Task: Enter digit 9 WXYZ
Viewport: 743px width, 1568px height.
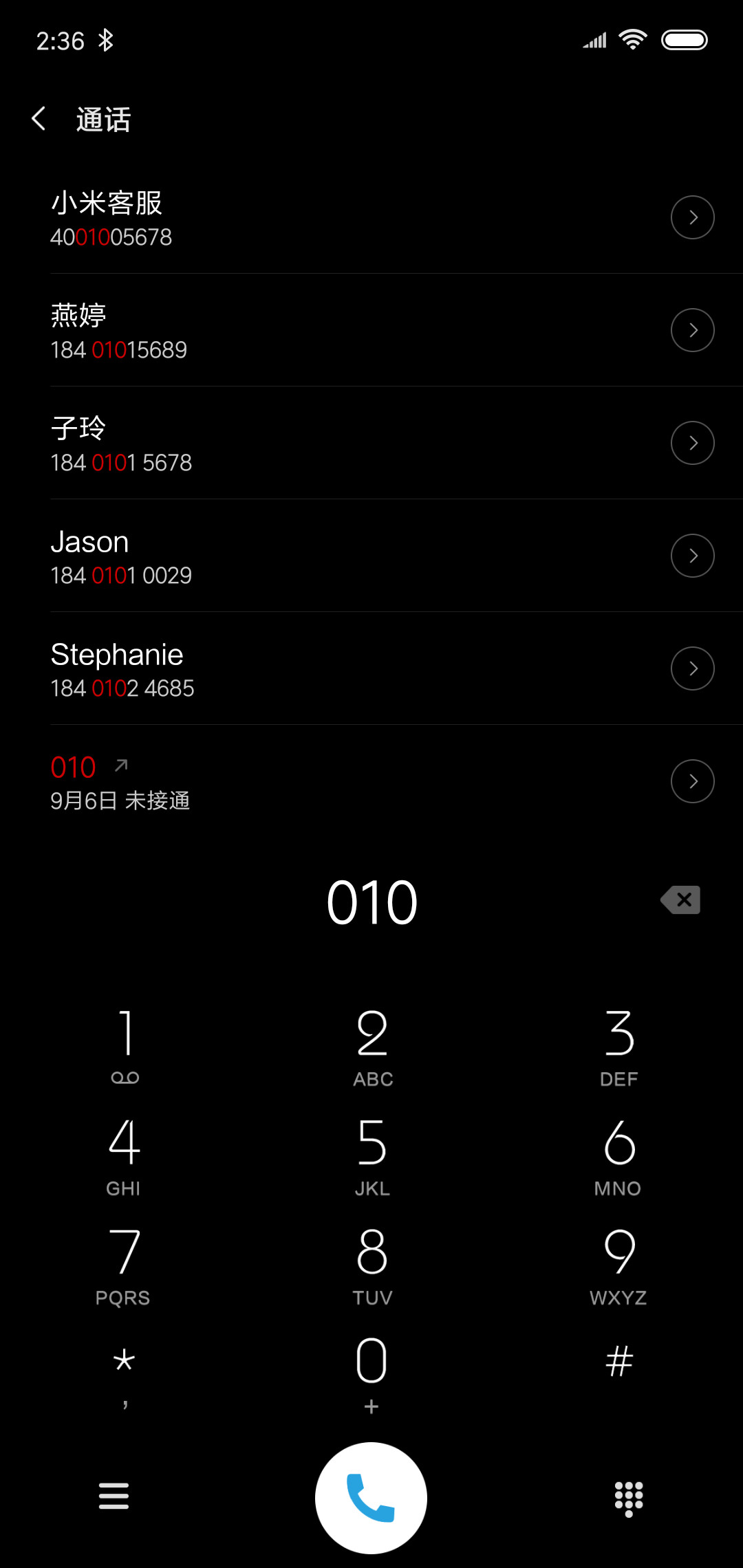Action: click(x=618, y=1267)
